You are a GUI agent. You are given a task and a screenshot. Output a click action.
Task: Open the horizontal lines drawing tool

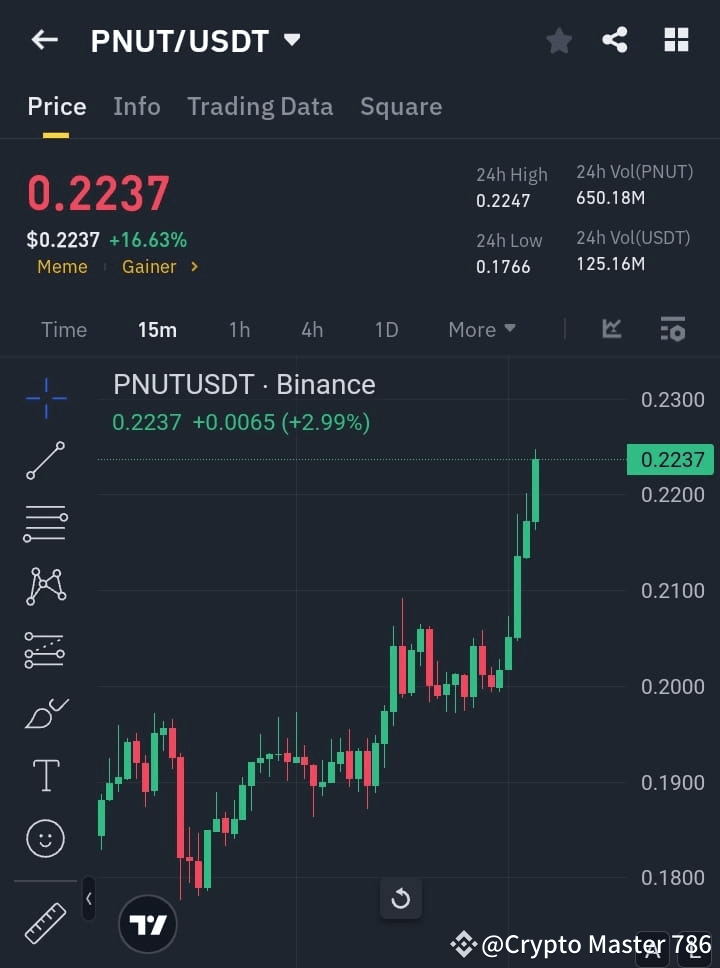45,525
